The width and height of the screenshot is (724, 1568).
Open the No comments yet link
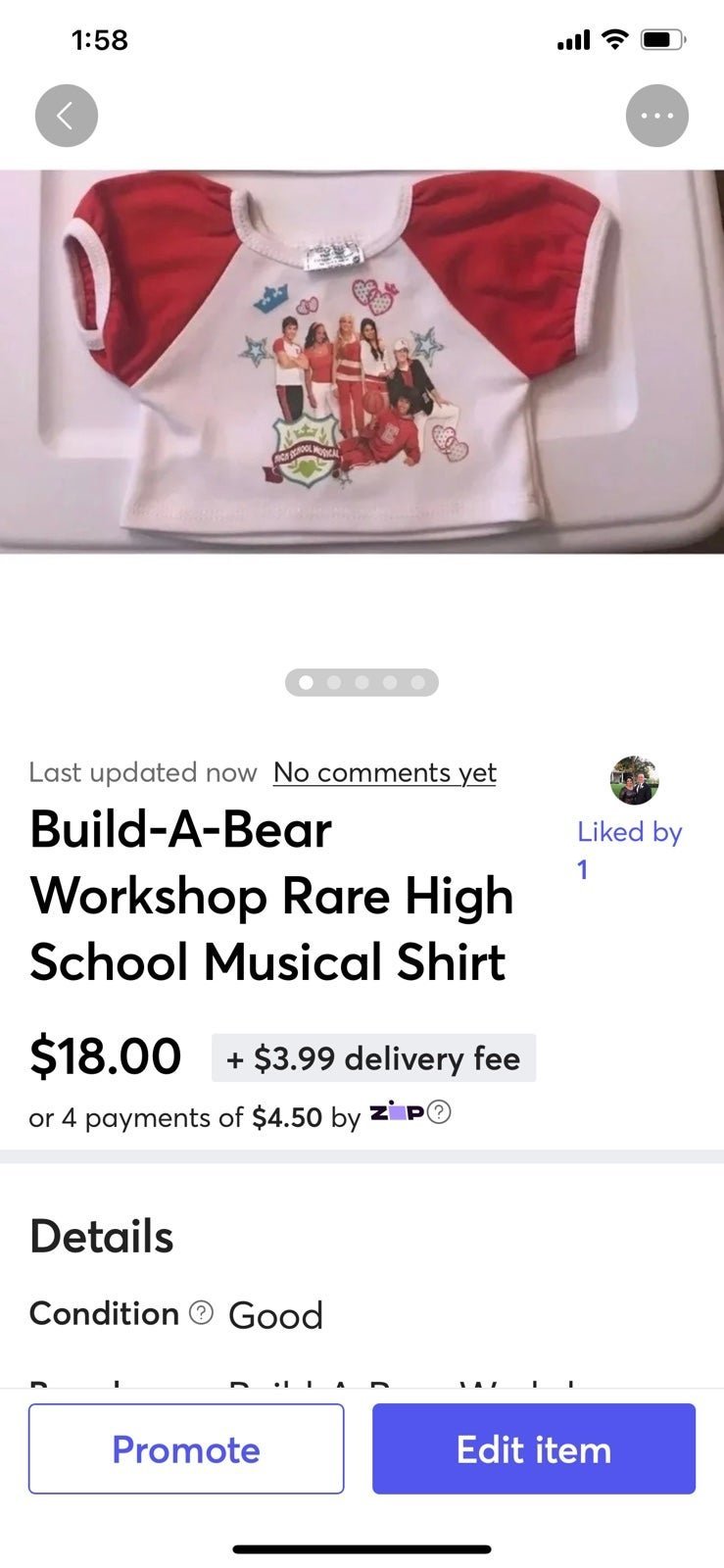[385, 772]
